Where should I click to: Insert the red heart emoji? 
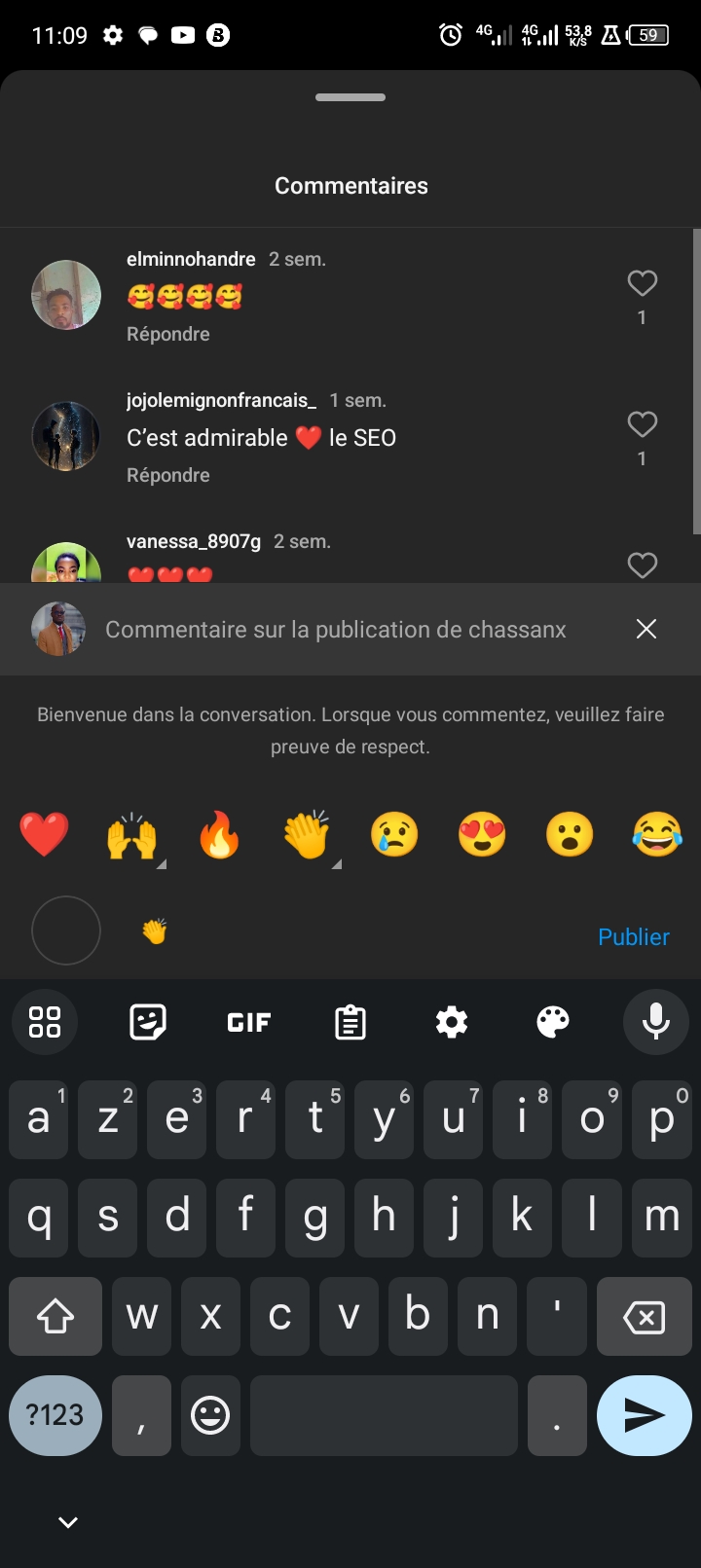45,835
